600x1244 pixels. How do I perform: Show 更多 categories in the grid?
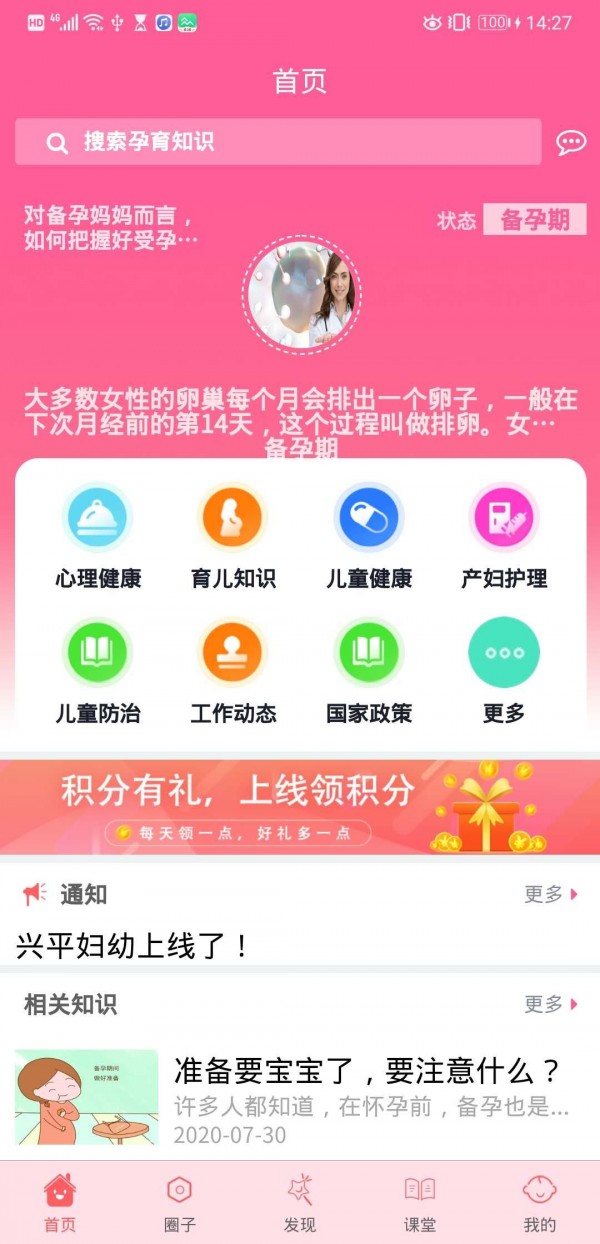point(504,670)
